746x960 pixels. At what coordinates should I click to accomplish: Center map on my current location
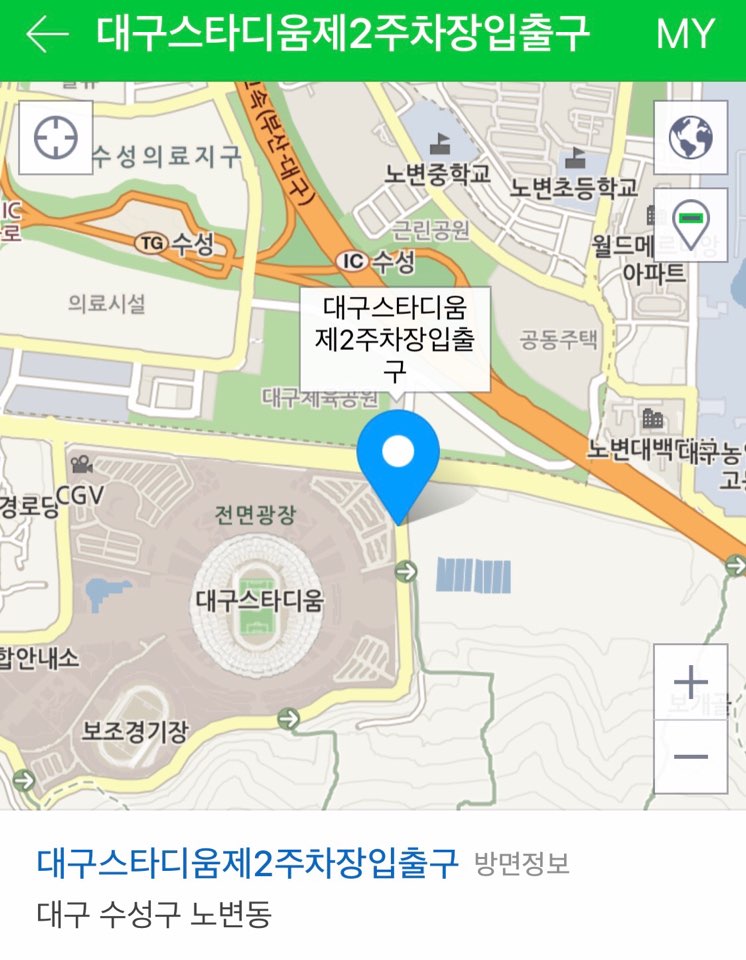click(x=56, y=138)
